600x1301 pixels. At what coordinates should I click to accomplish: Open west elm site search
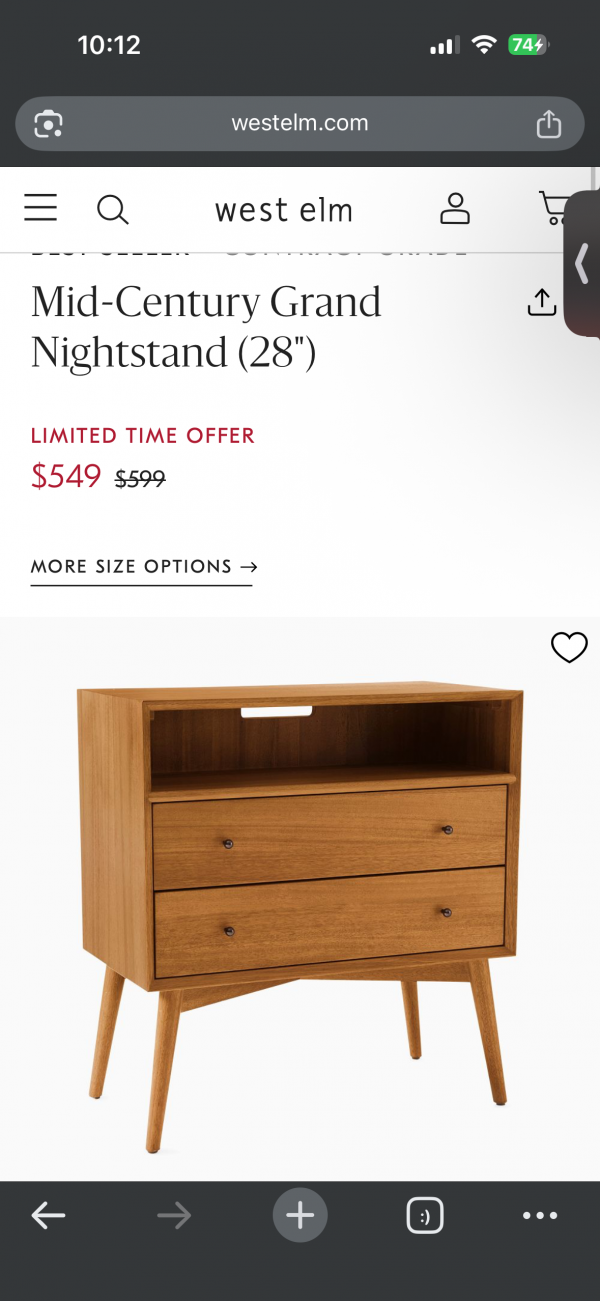pos(112,209)
